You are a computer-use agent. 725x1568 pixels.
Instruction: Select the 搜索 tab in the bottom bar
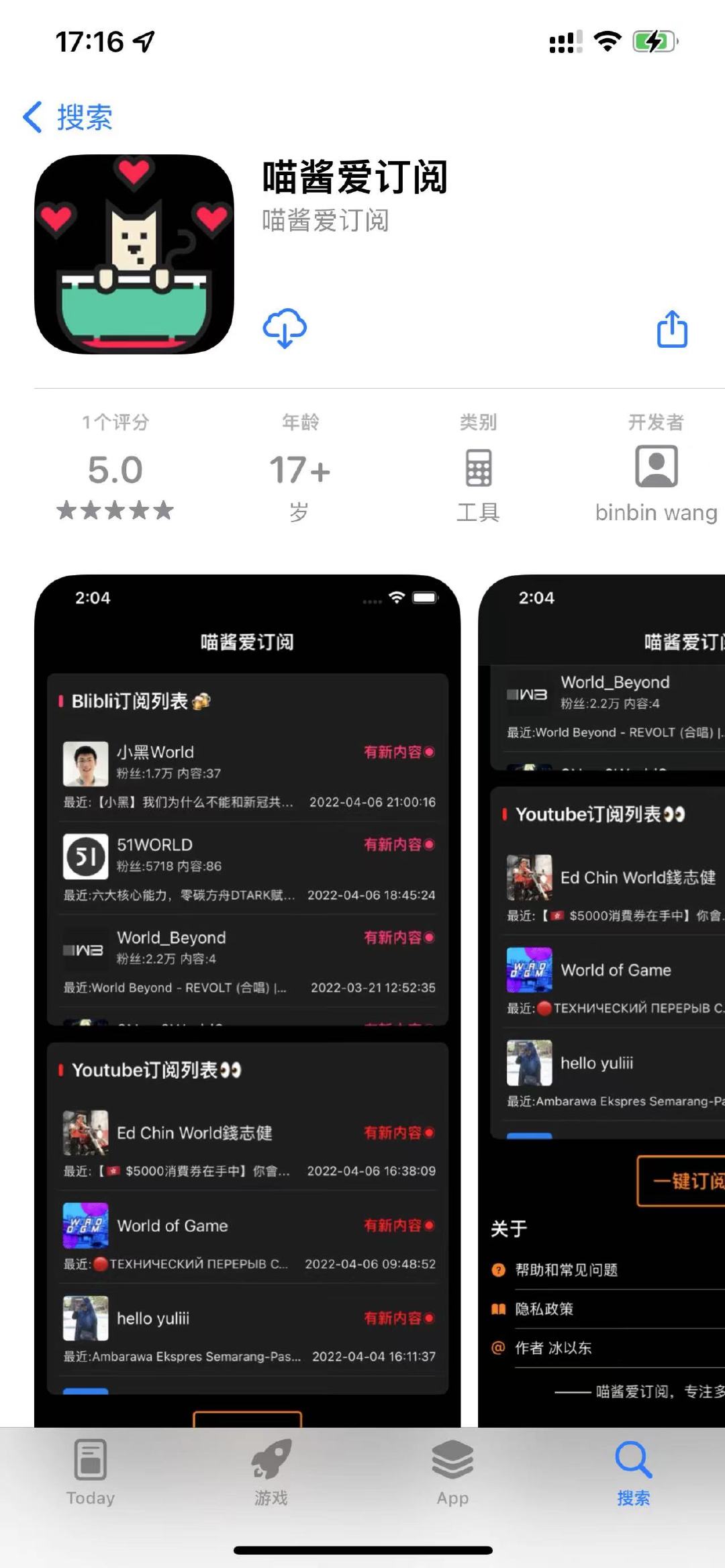(634, 1473)
